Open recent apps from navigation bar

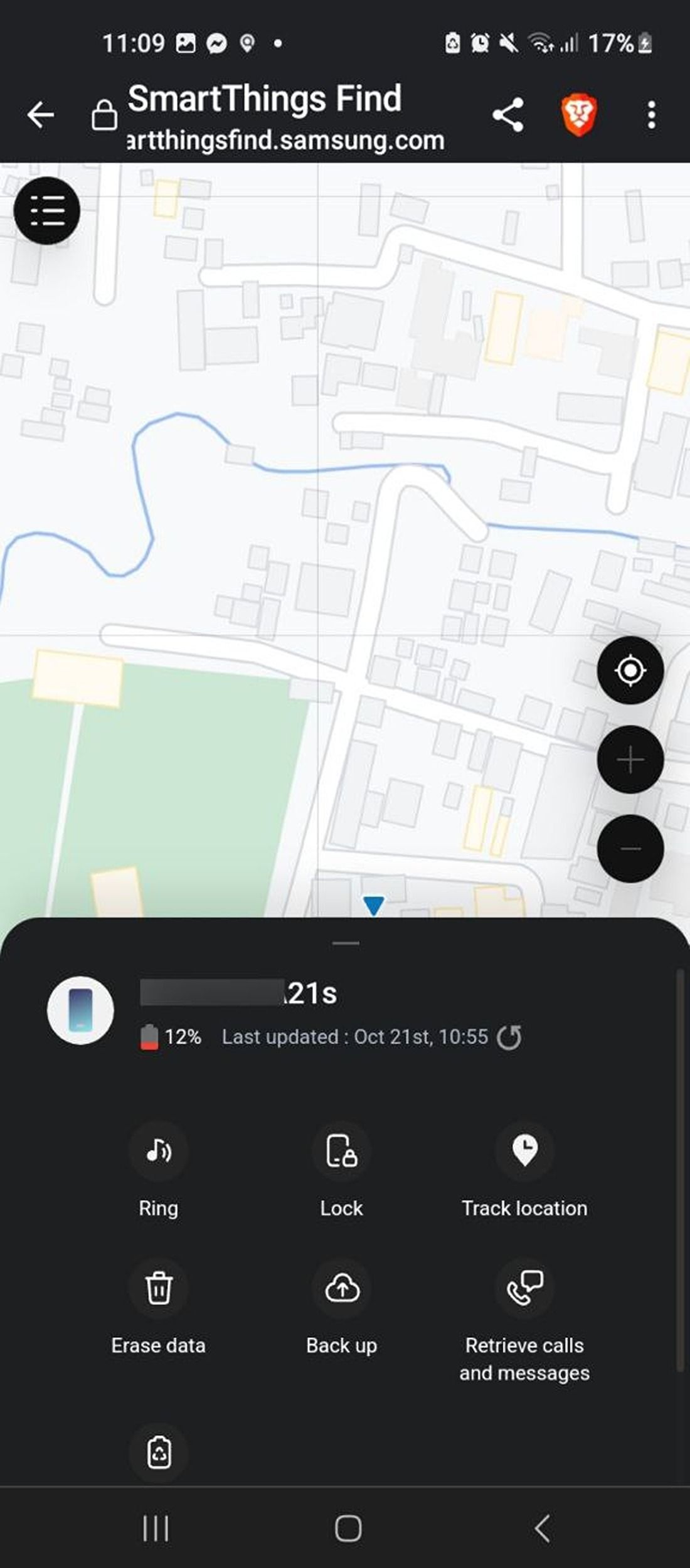tap(156, 1528)
